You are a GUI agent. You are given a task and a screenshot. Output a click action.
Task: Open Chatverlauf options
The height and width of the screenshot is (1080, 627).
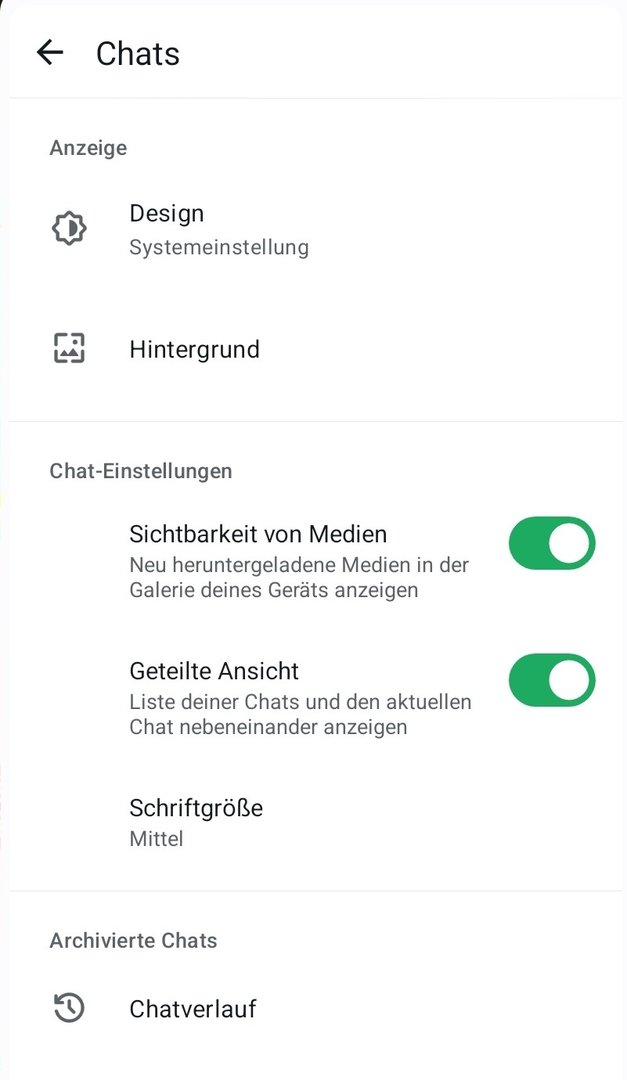316,1008
